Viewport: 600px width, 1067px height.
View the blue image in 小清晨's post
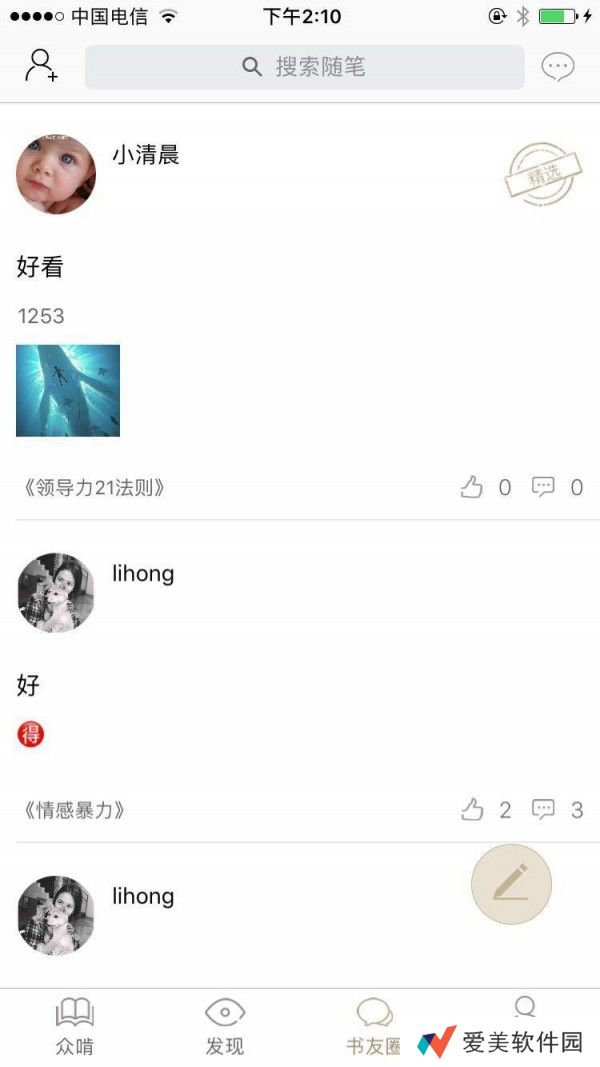coord(68,391)
